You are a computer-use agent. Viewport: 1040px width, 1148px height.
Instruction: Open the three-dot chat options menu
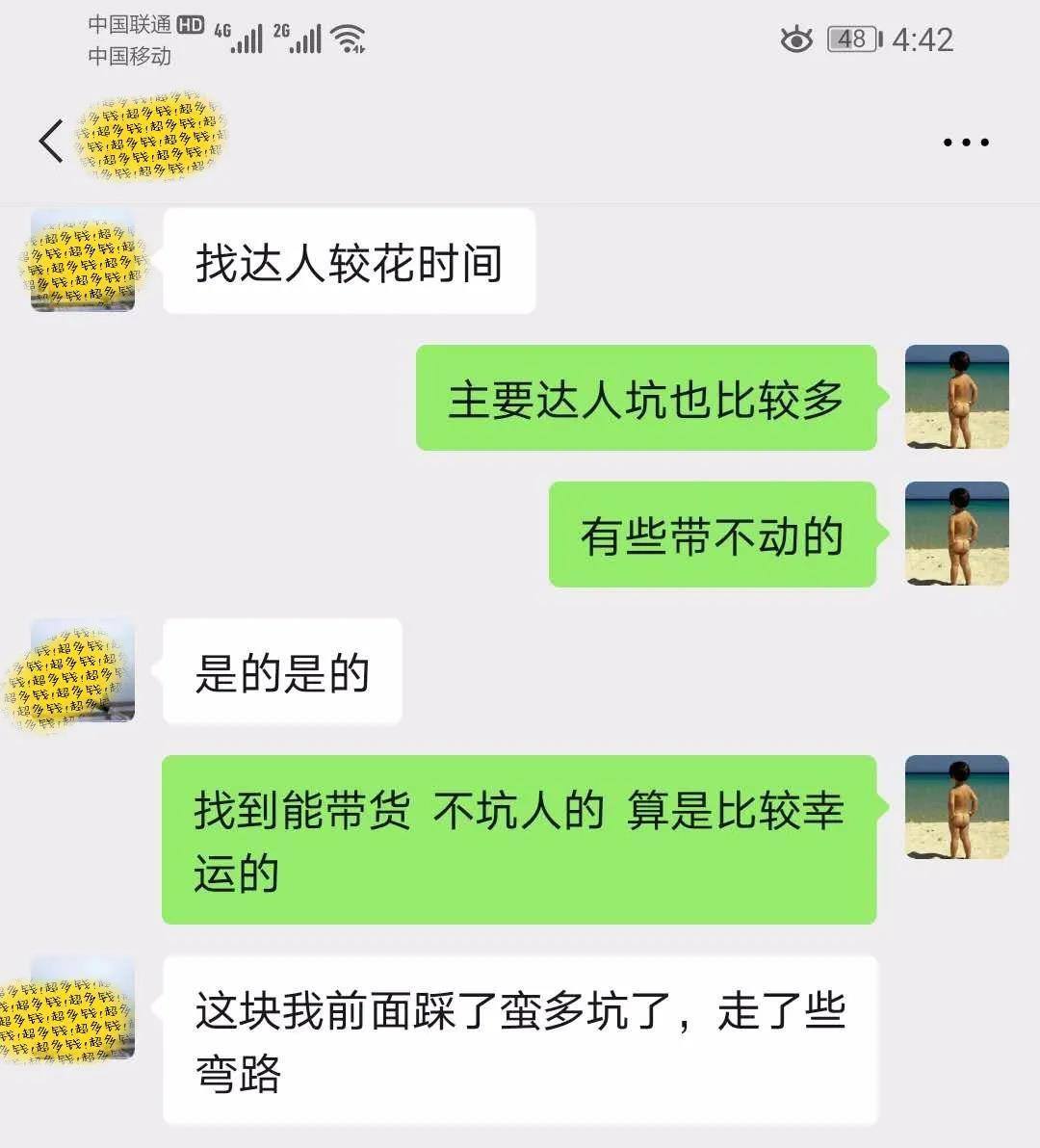(x=965, y=143)
